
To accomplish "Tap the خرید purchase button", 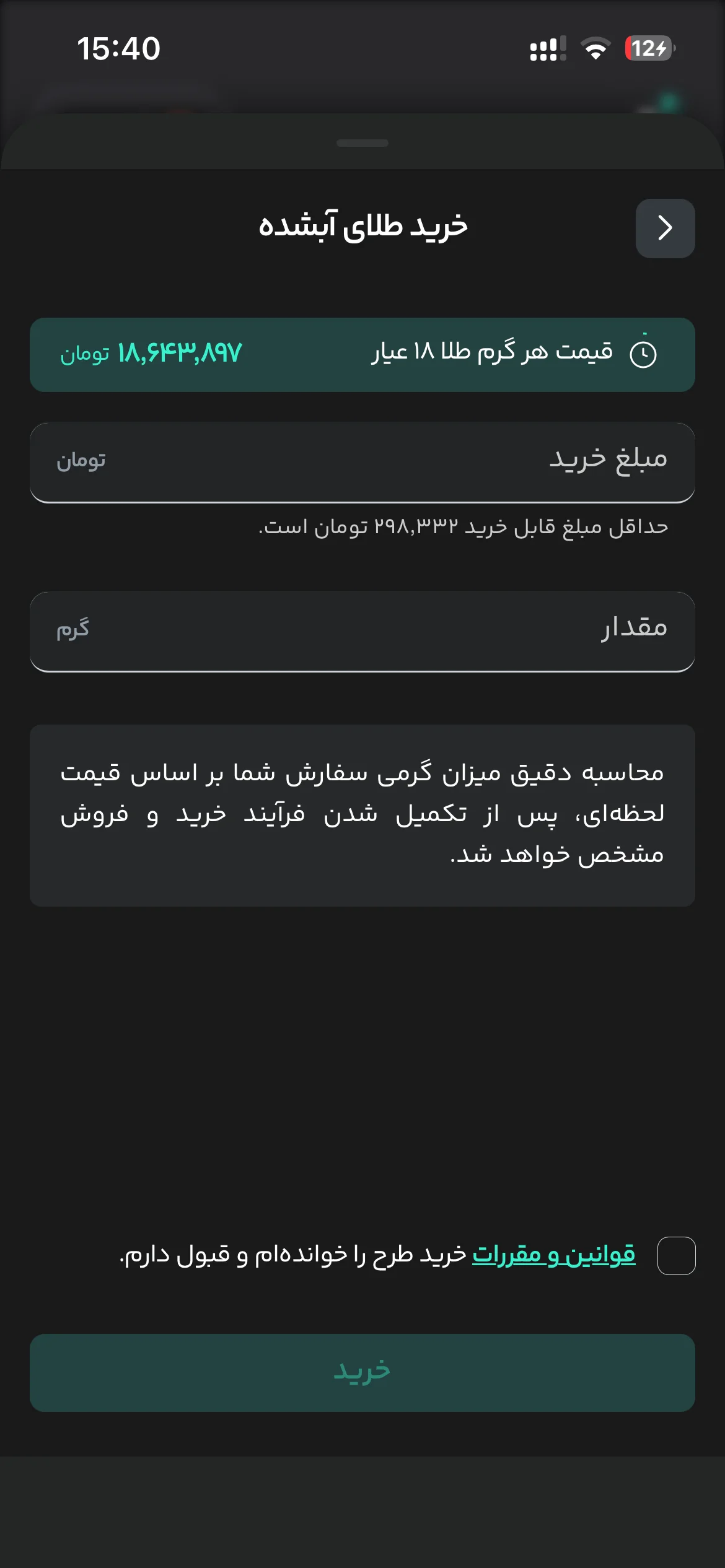I will [362, 1373].
